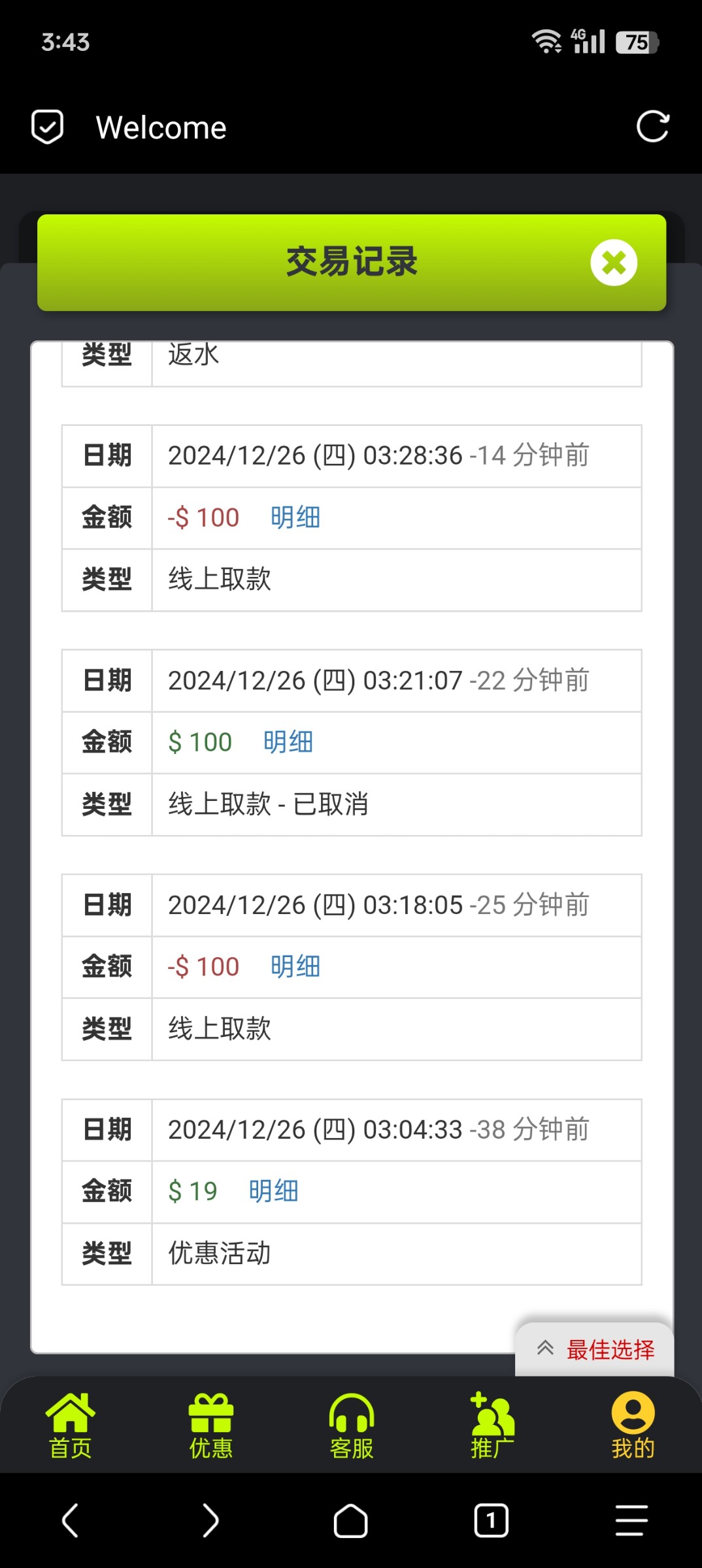Viewport: 702px width, 1568px height.
Task: Switch to the 优惠 tab
Action: point(210,1426)
